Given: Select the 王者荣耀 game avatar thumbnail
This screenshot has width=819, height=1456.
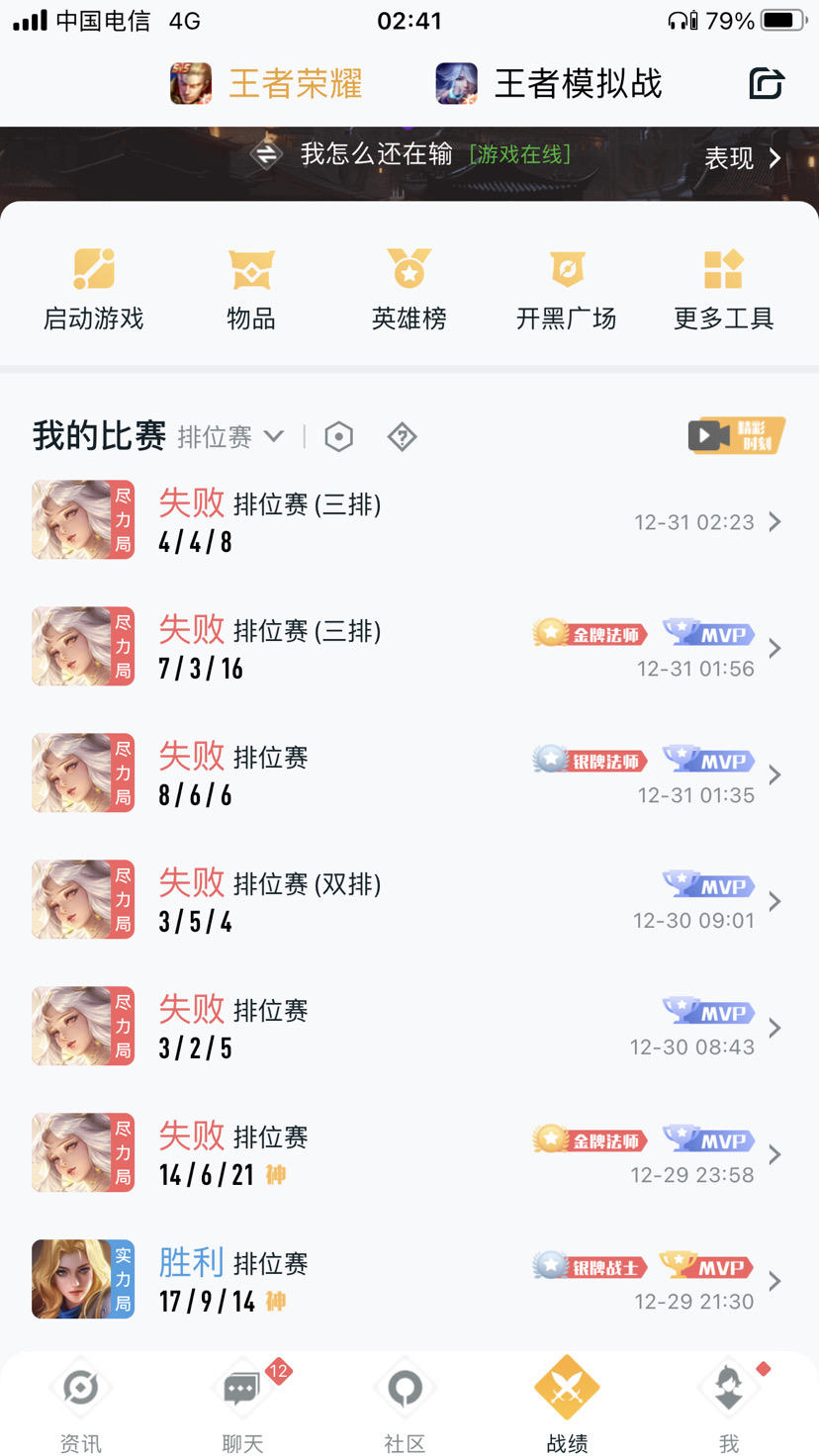Looking at the screenshot, I should click(x=190, y=86).
